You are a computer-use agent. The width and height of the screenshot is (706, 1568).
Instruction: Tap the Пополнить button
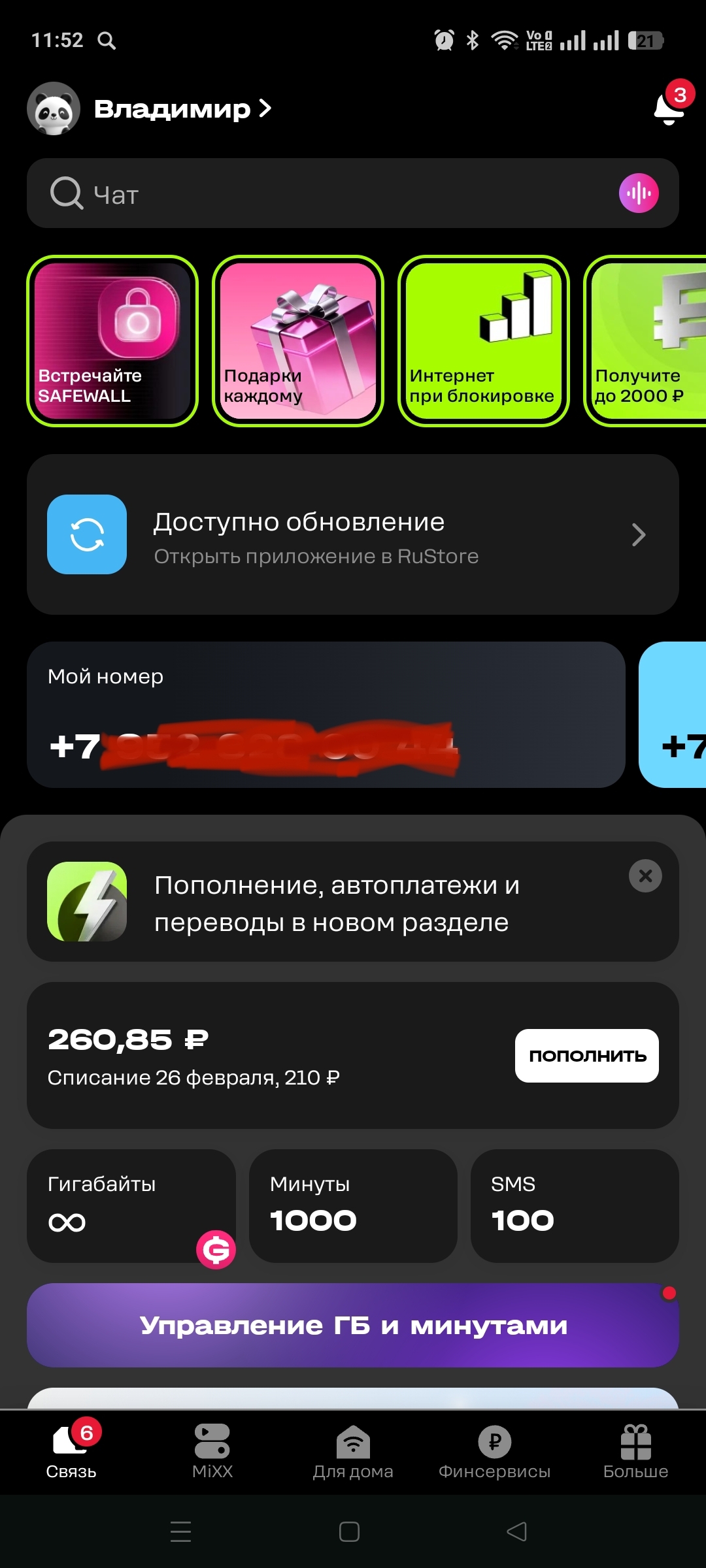tap(586, 1056)
